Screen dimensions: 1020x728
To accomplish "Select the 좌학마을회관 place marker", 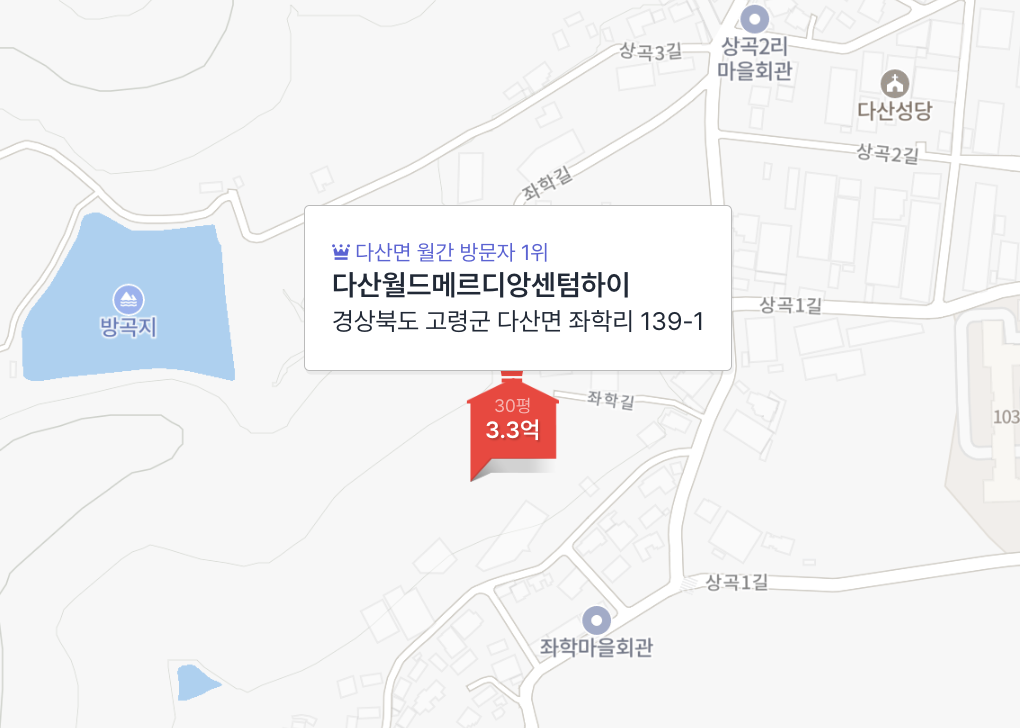I will pos(596,621).
